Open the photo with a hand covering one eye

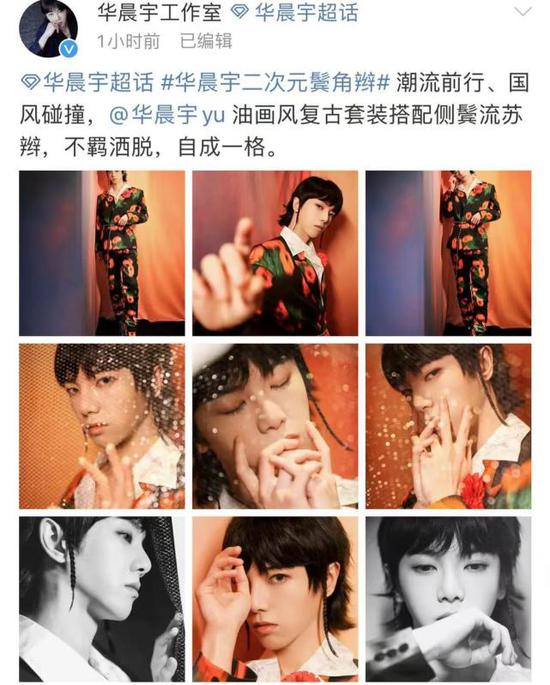coord(275,599)
